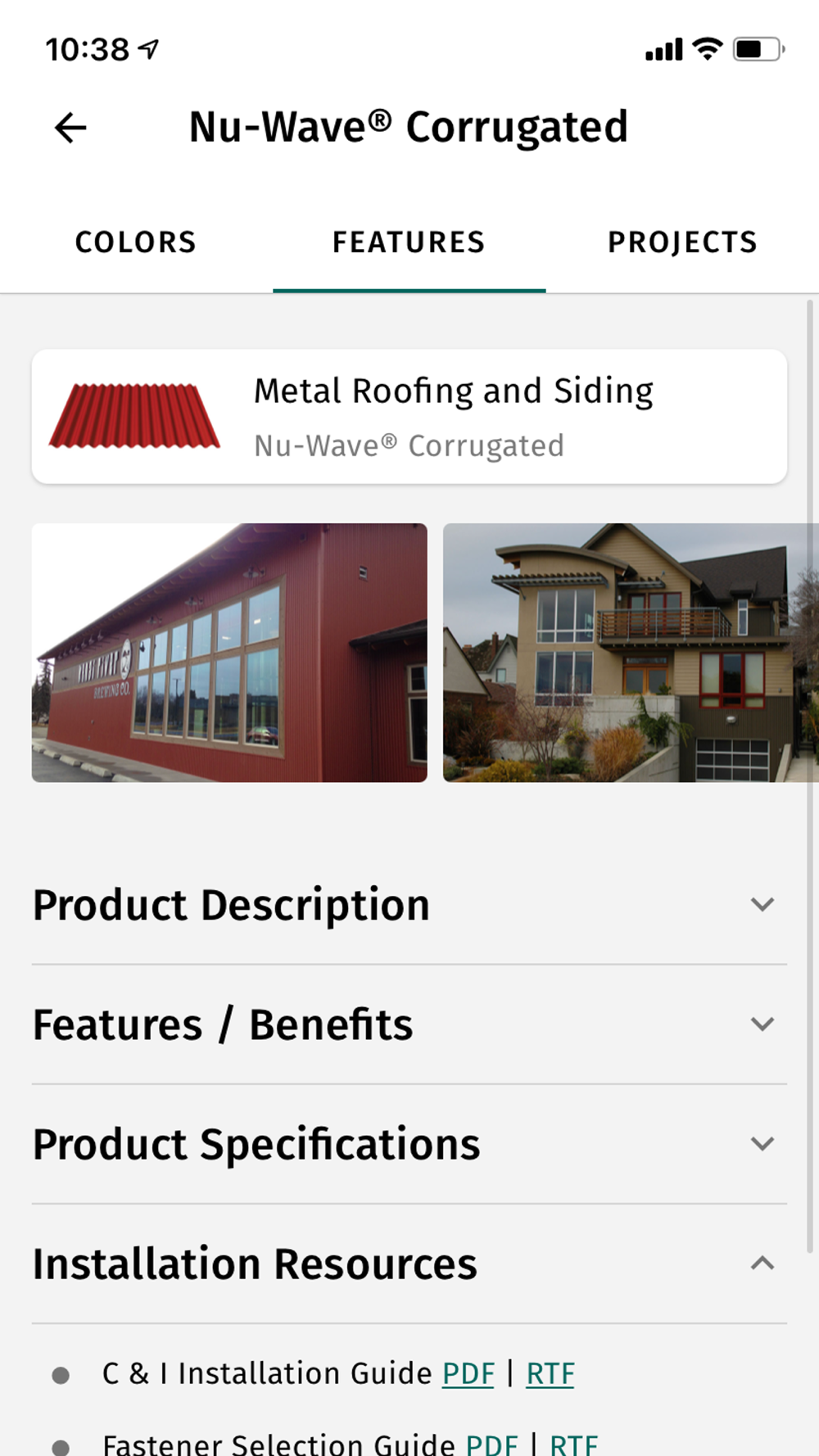Go back using the arrow icon
The height and width of the screenshot is (1456, 819).
(x=70, y=128)
